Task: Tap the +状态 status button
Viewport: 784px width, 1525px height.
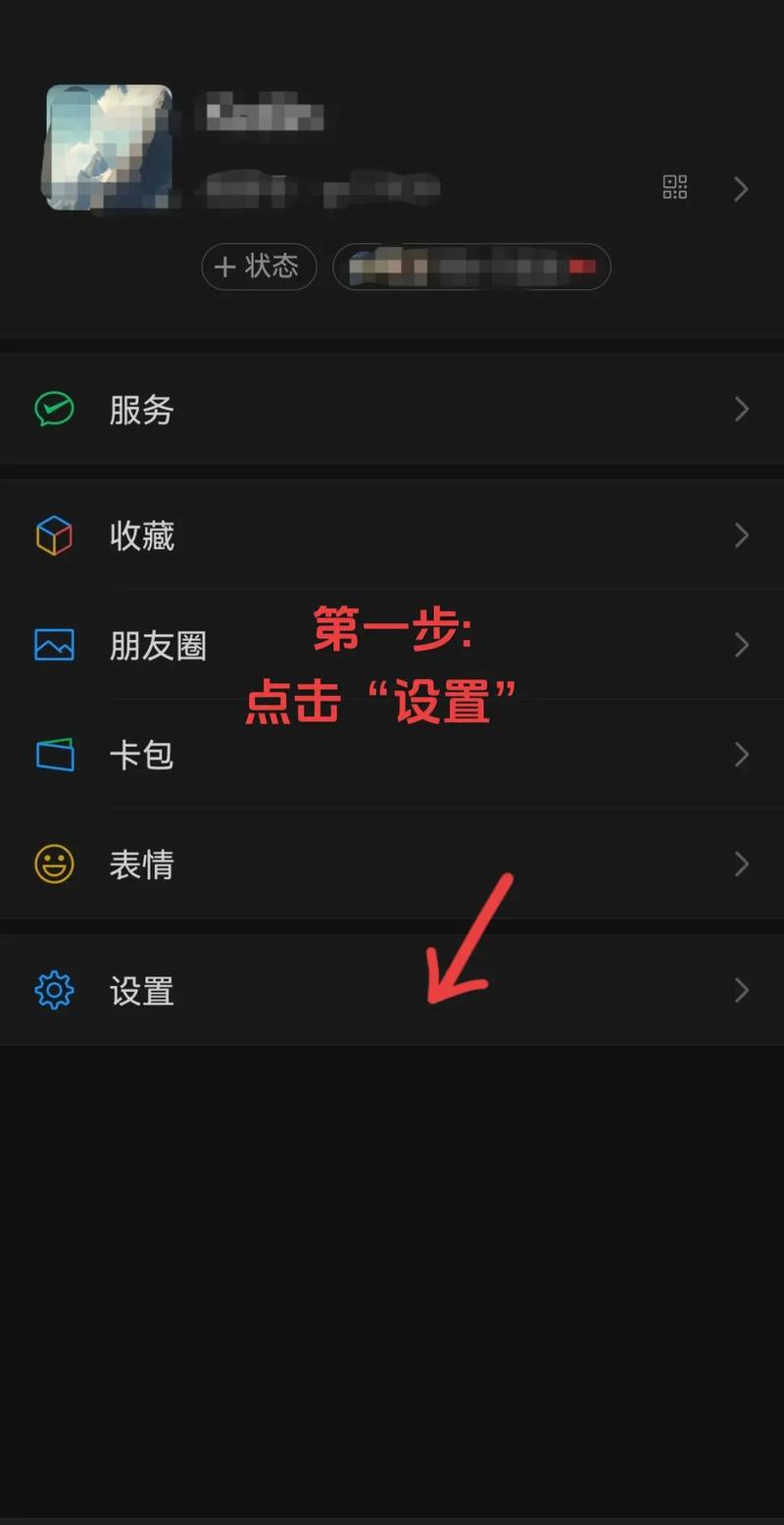Action: click(259, 267)
